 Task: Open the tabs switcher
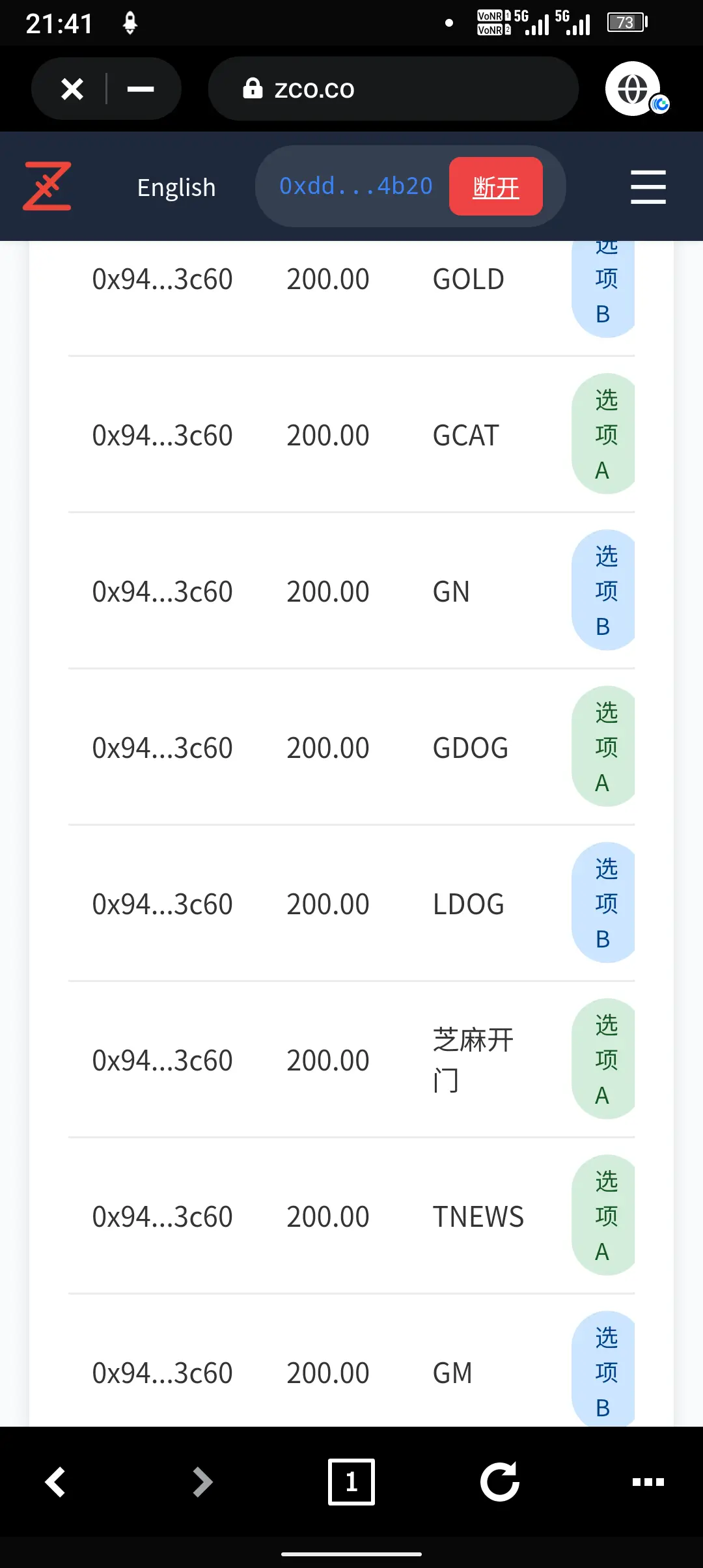click(351, 1482)
